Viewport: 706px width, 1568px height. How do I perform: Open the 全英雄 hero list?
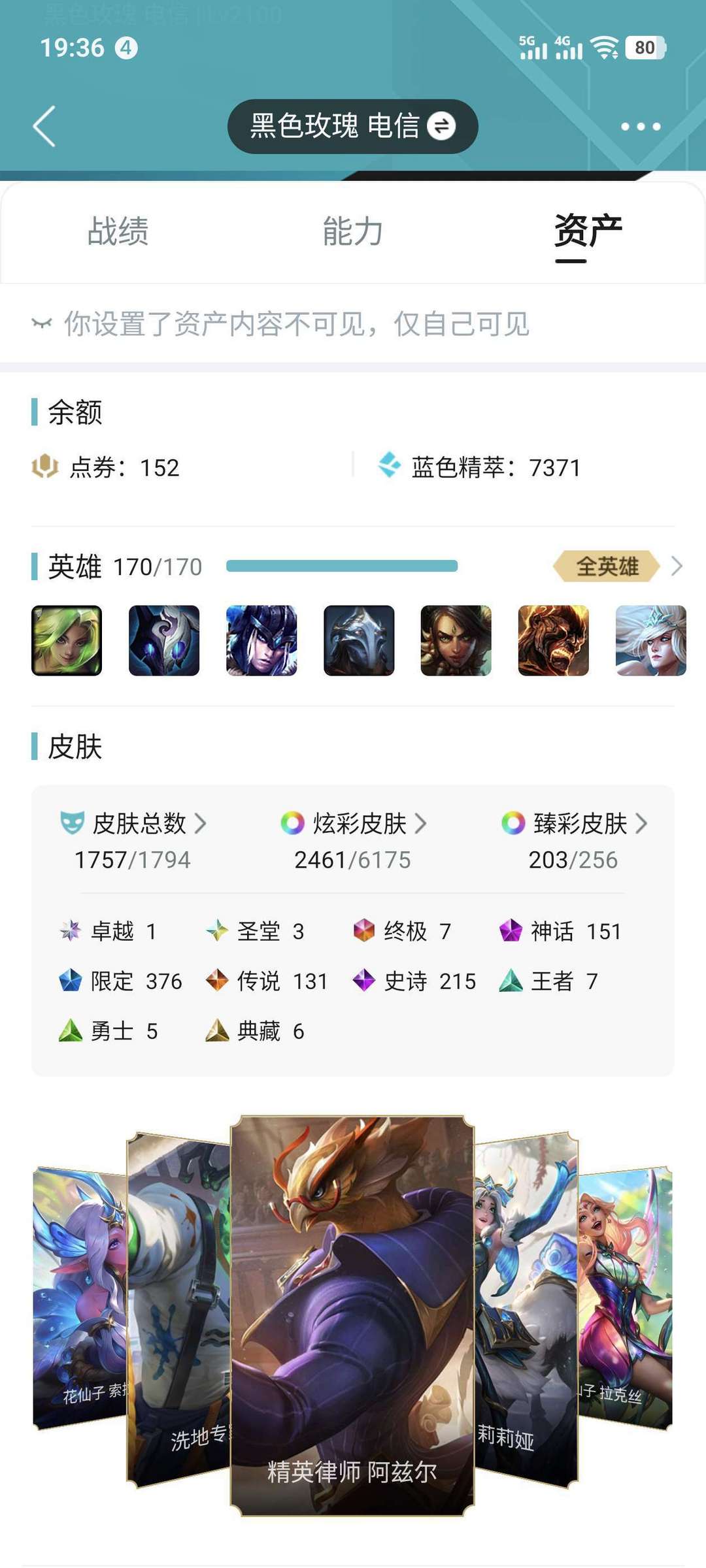[617, 566]
